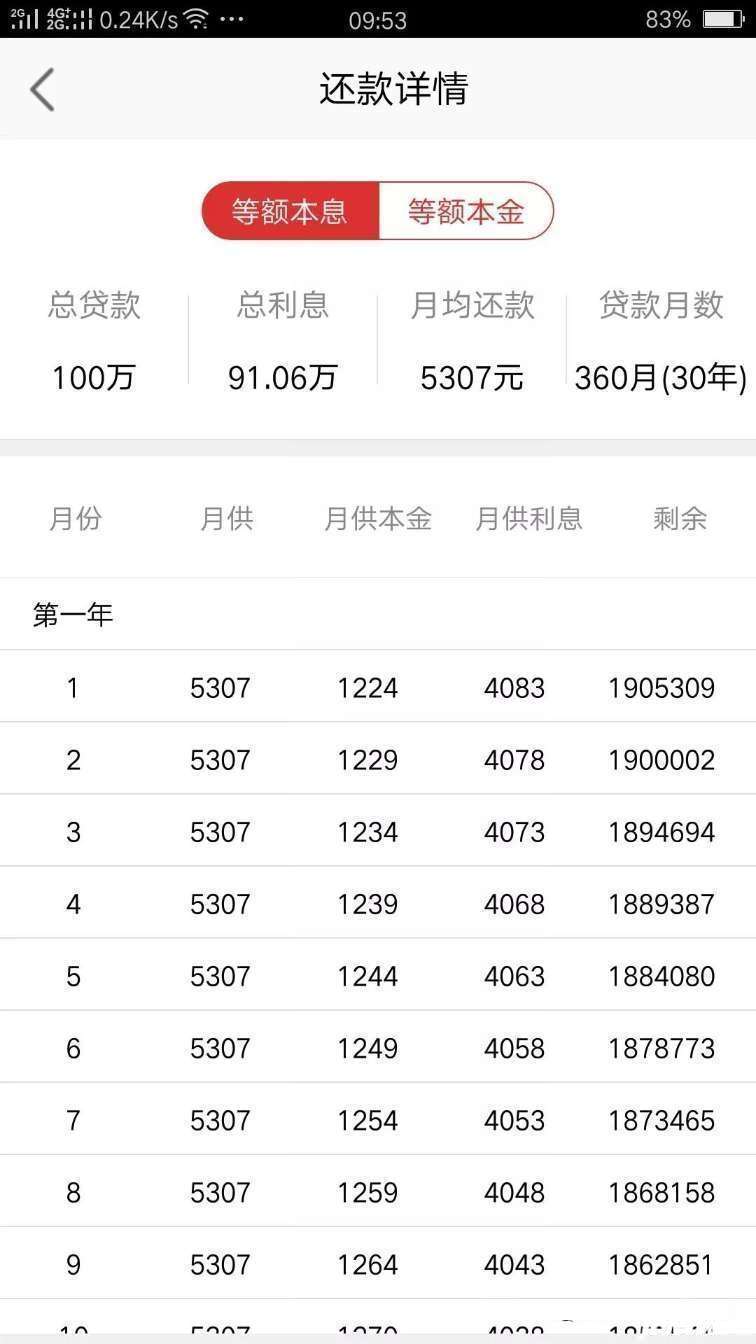Go back using the top-left arrow
Screen dimensions: 756x1344
[42, 90]
